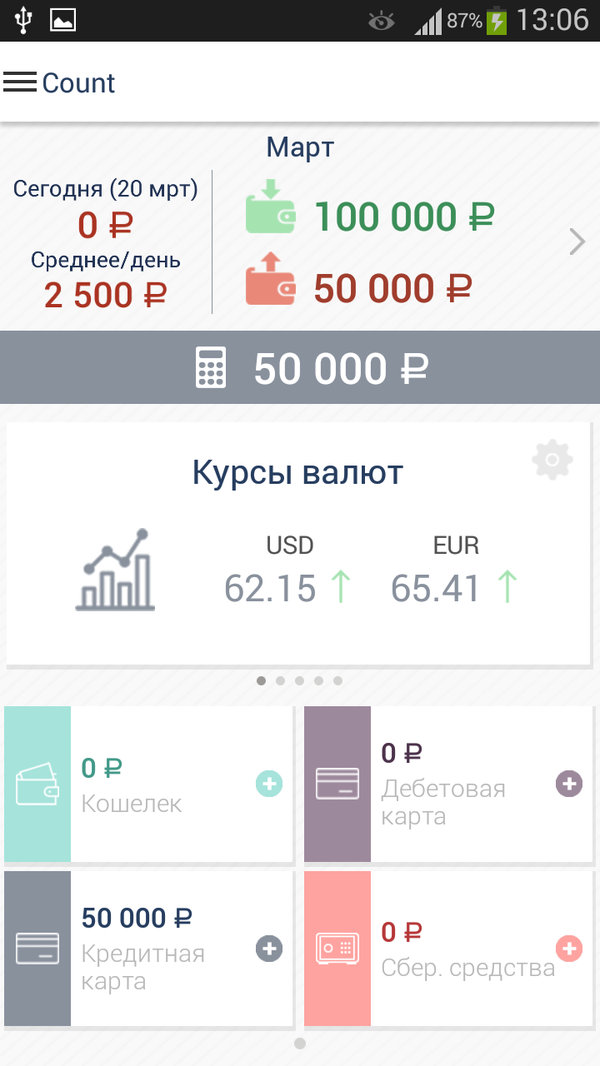Open the hamburger drawer menu

pyautogui.click(x=20, y=83)
